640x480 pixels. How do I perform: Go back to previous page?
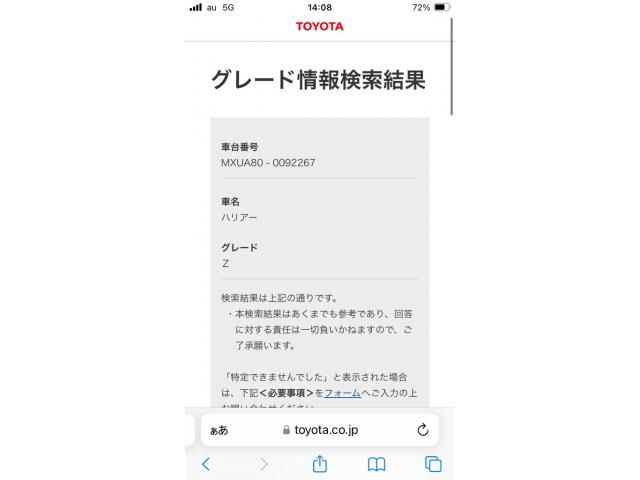coord(206,464)
